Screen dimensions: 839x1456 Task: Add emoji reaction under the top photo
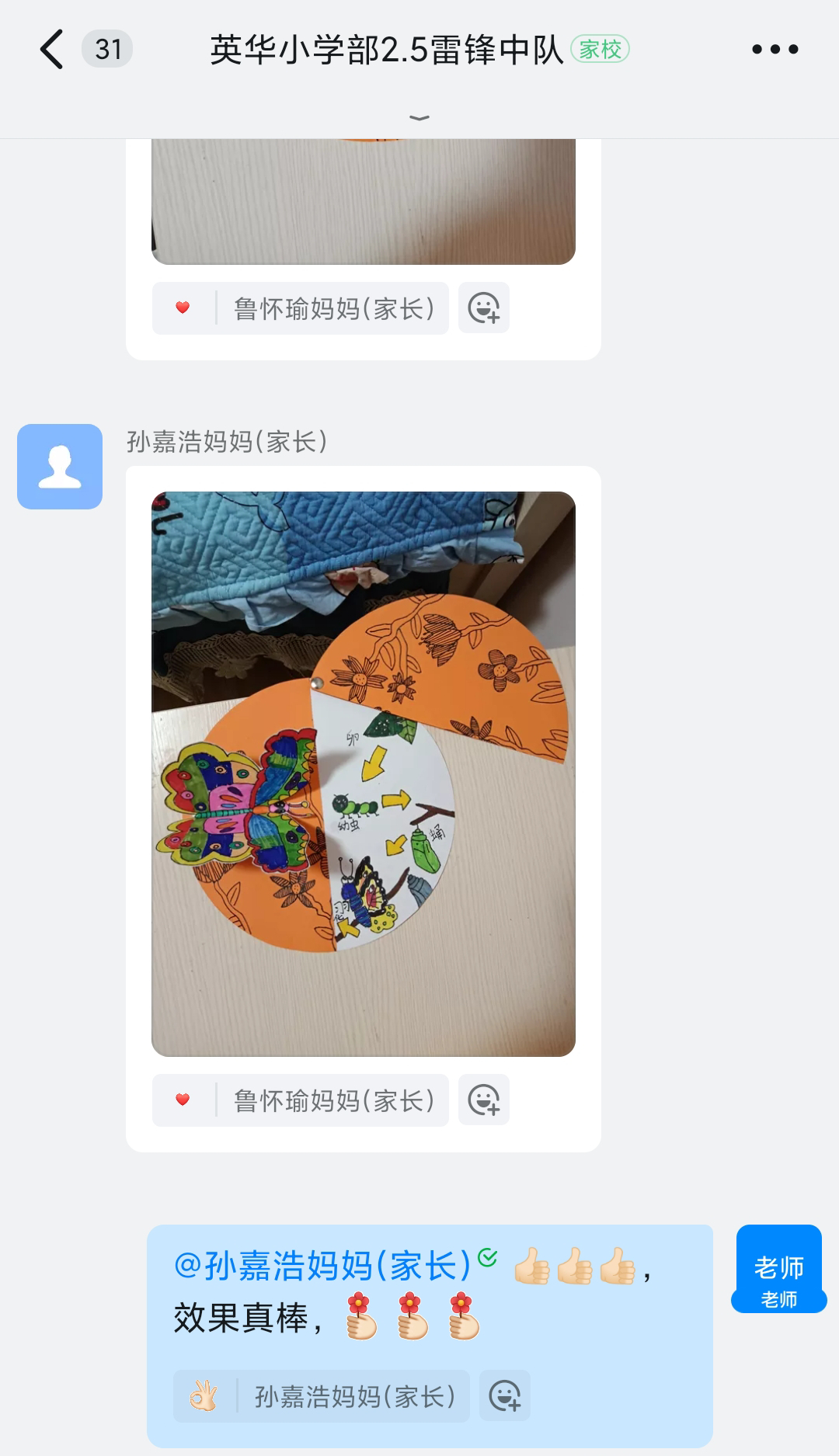pyautogui.click(x=484, y=308)
